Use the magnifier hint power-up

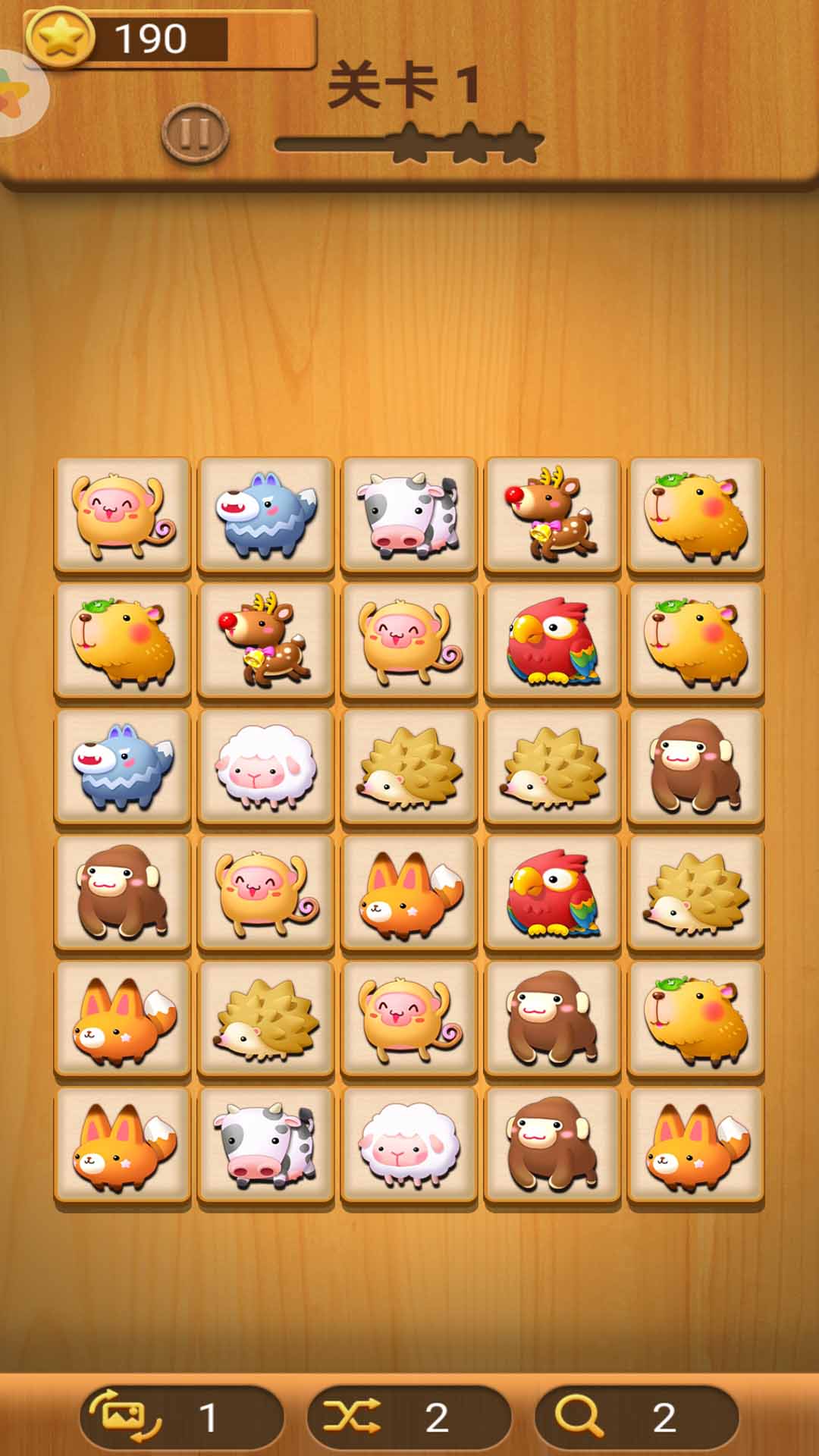click(x=636, y=1417)
